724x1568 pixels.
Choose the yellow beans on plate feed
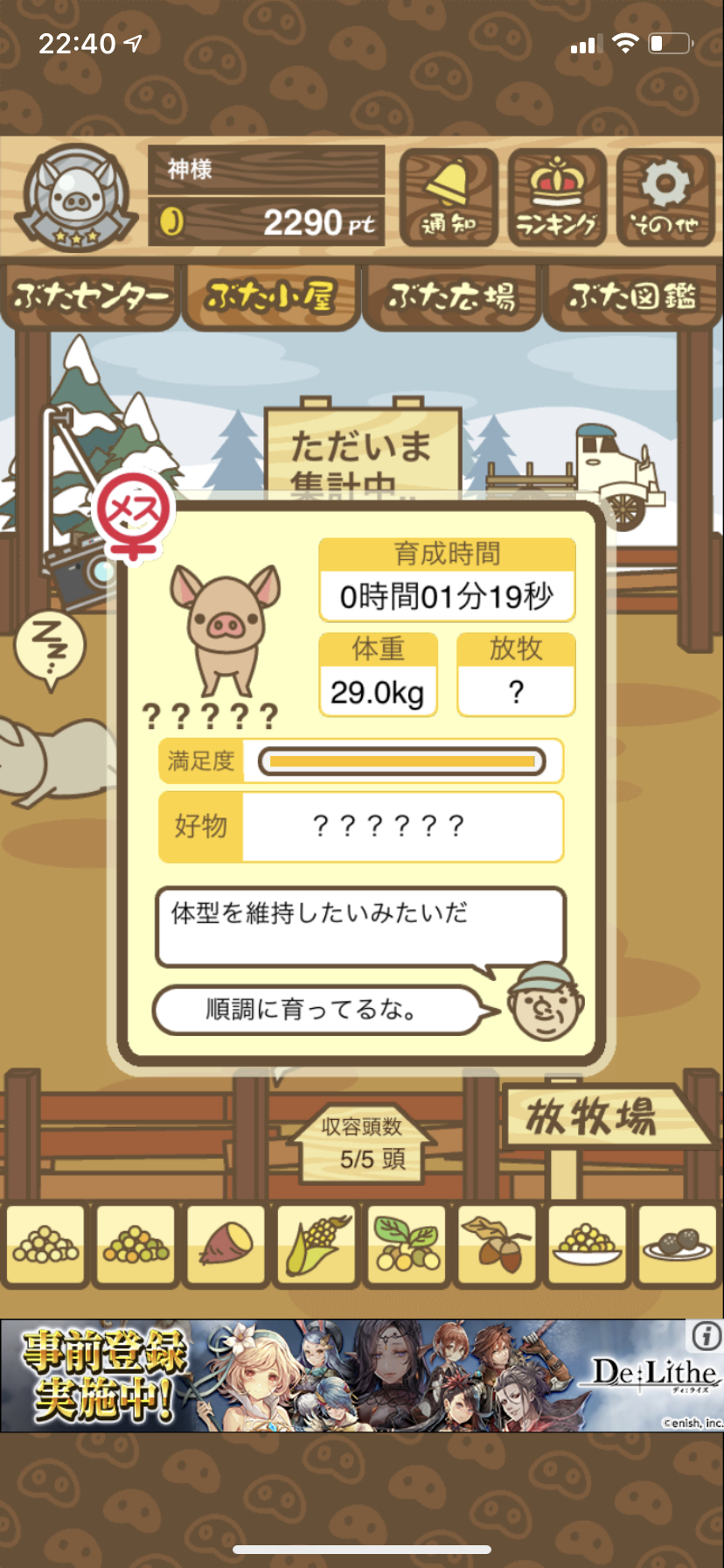587,1243
